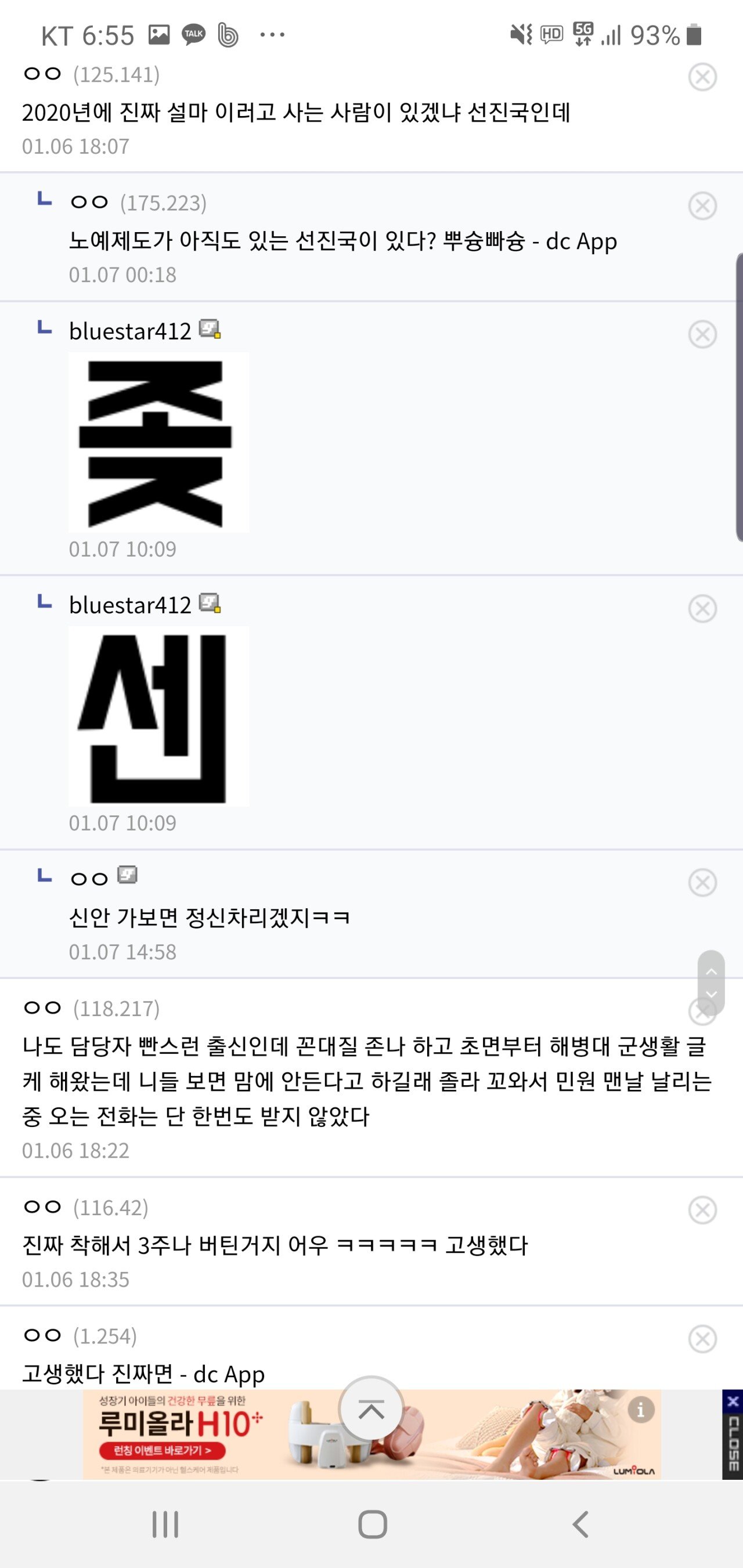This screenshot has width=743, height=1568.
Task: Open the 루미올라 H10 ad banner
Action: 183,1434
